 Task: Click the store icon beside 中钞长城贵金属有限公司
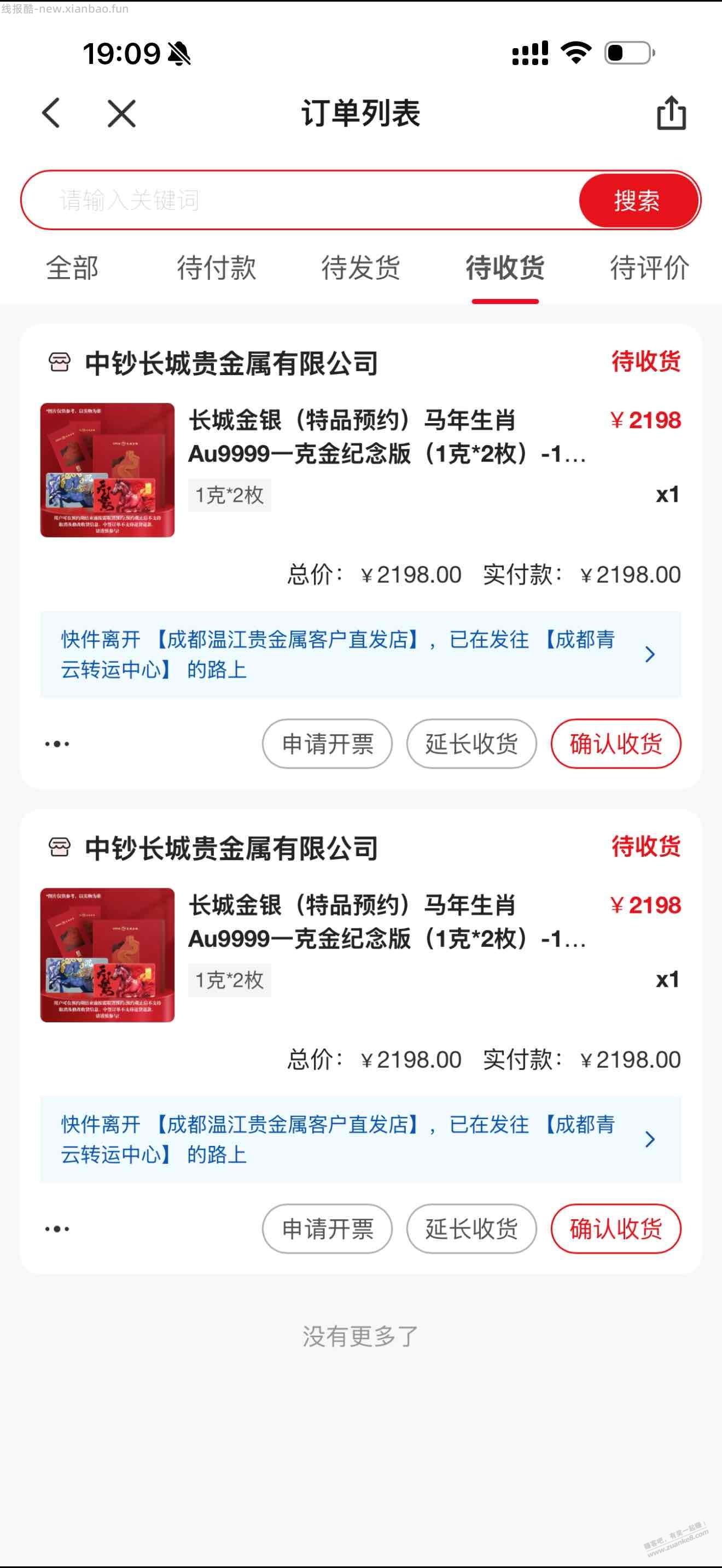59,361
